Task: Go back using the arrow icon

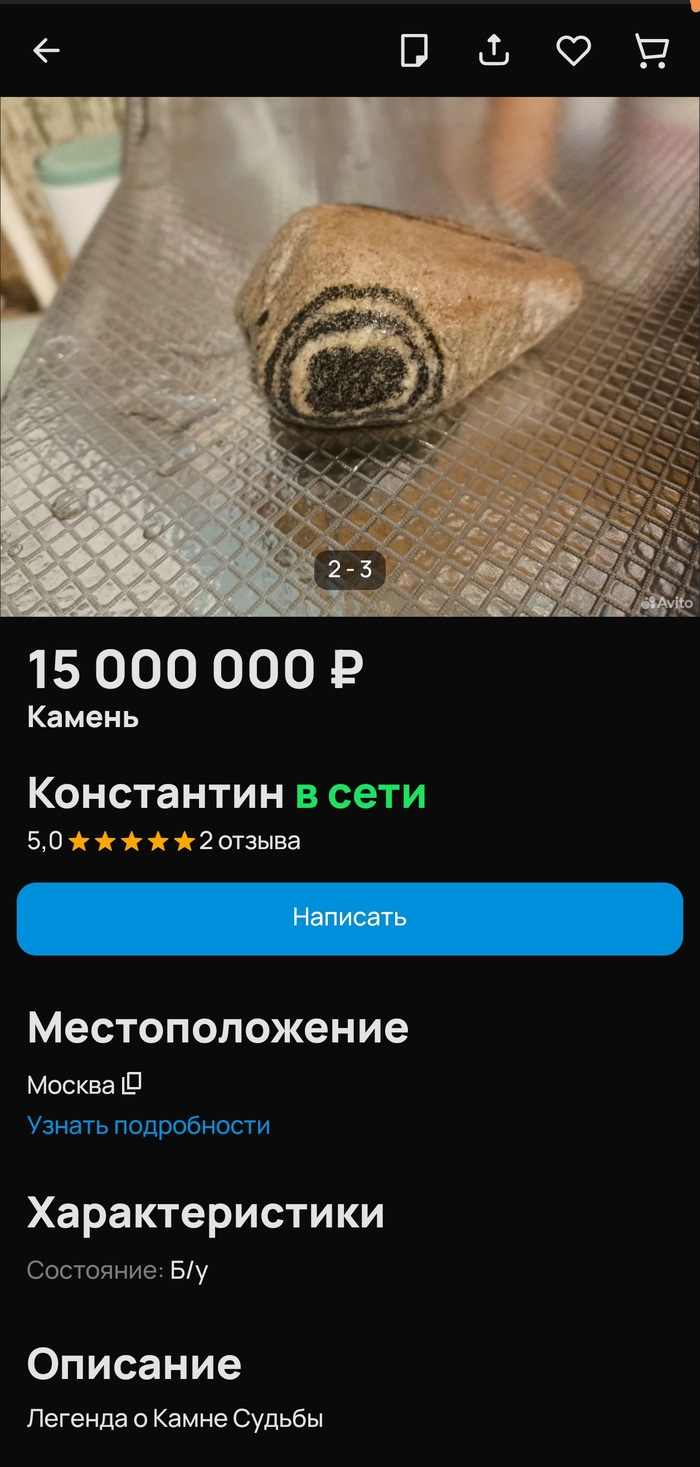Action: tap(47, 51)
